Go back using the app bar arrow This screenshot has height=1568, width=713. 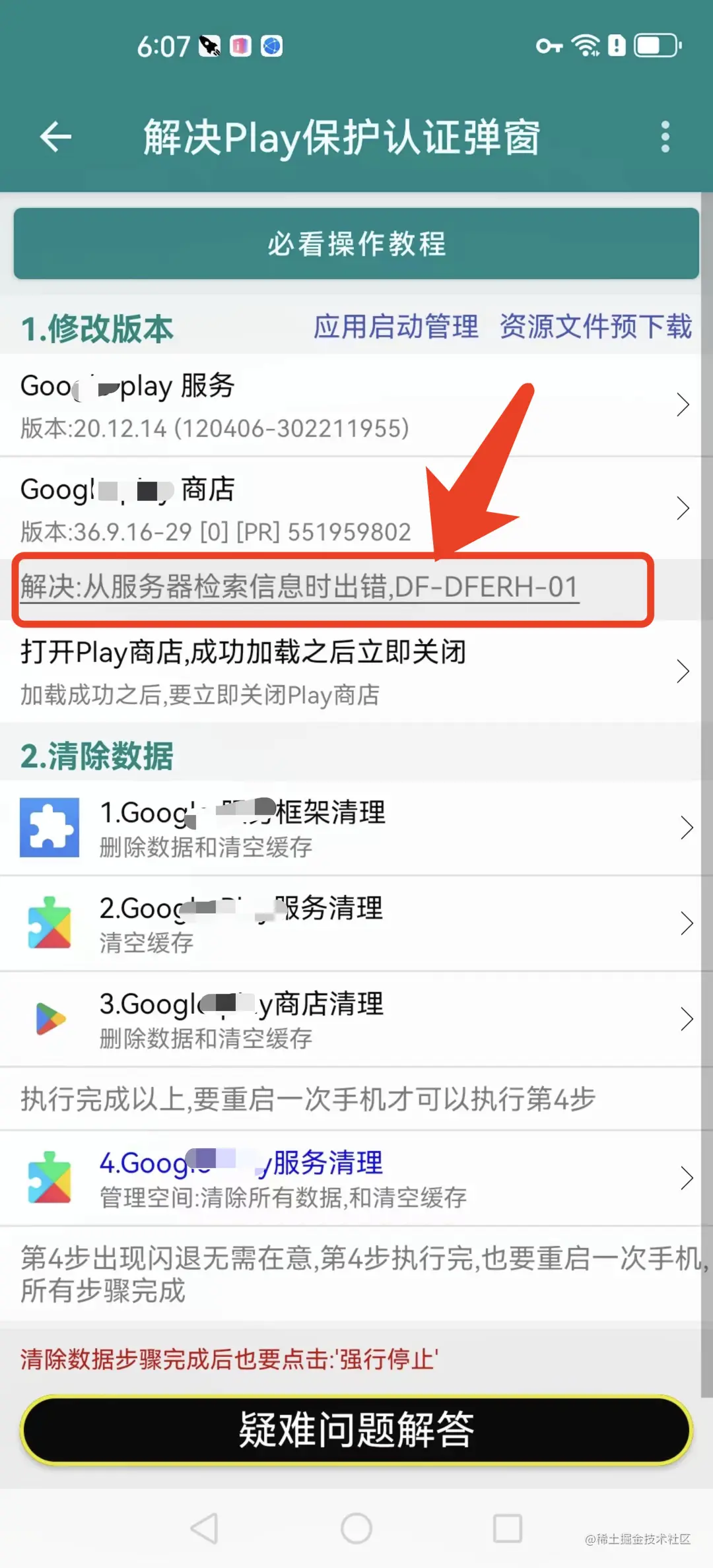[x=55, y=137]
